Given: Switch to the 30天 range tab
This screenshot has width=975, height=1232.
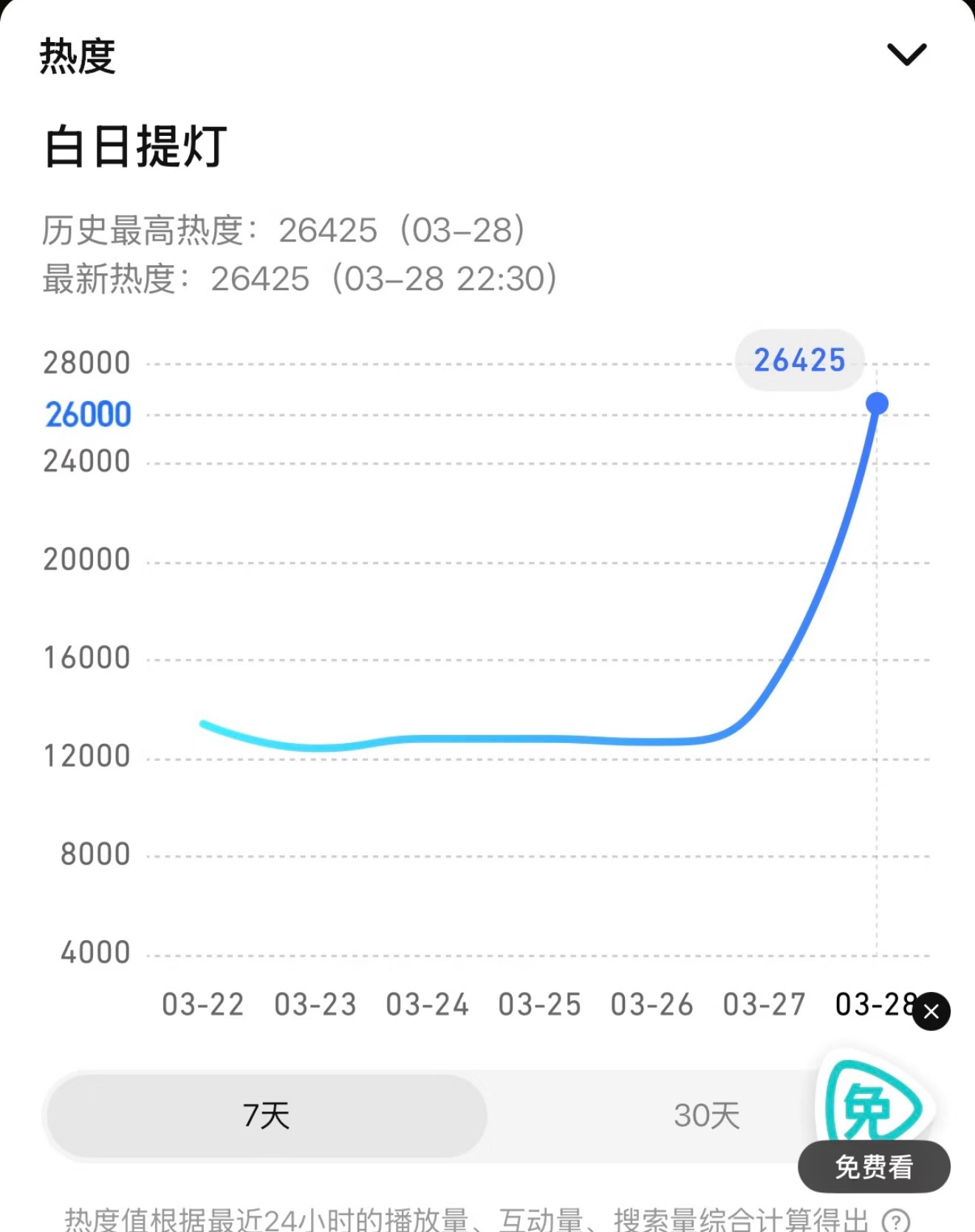Looking at the screenshot, I should tap(707, 1116).
